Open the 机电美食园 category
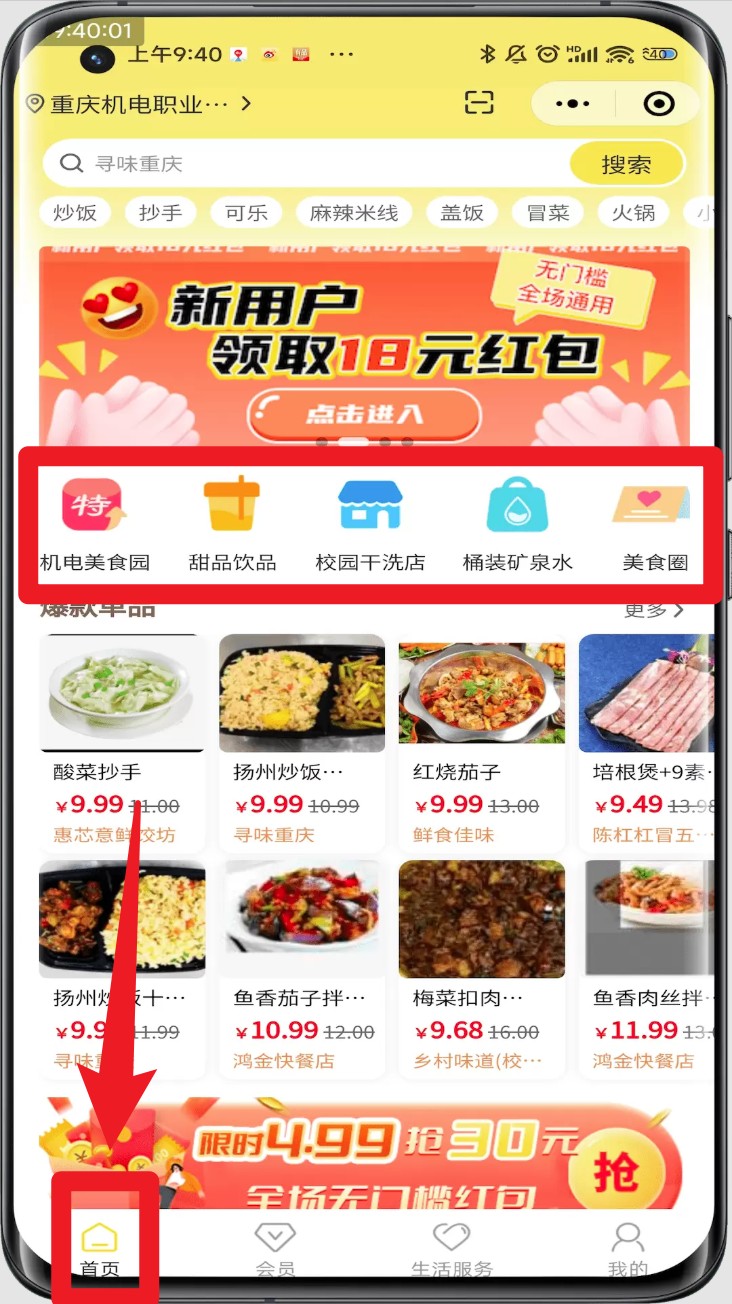The image size is (732, 1304). tap(94, 525)
